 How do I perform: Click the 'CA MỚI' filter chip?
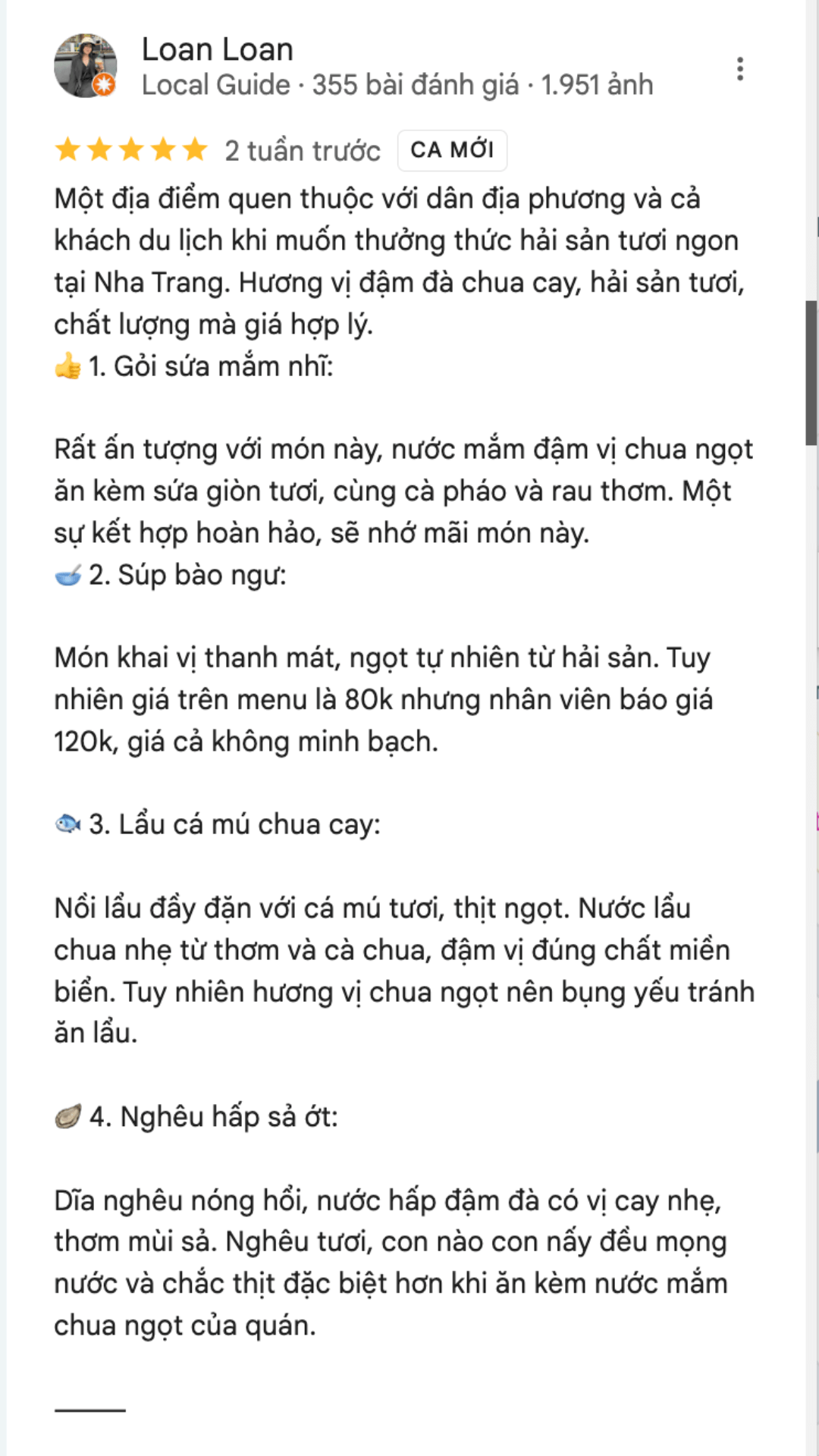[x=452, y=150]
